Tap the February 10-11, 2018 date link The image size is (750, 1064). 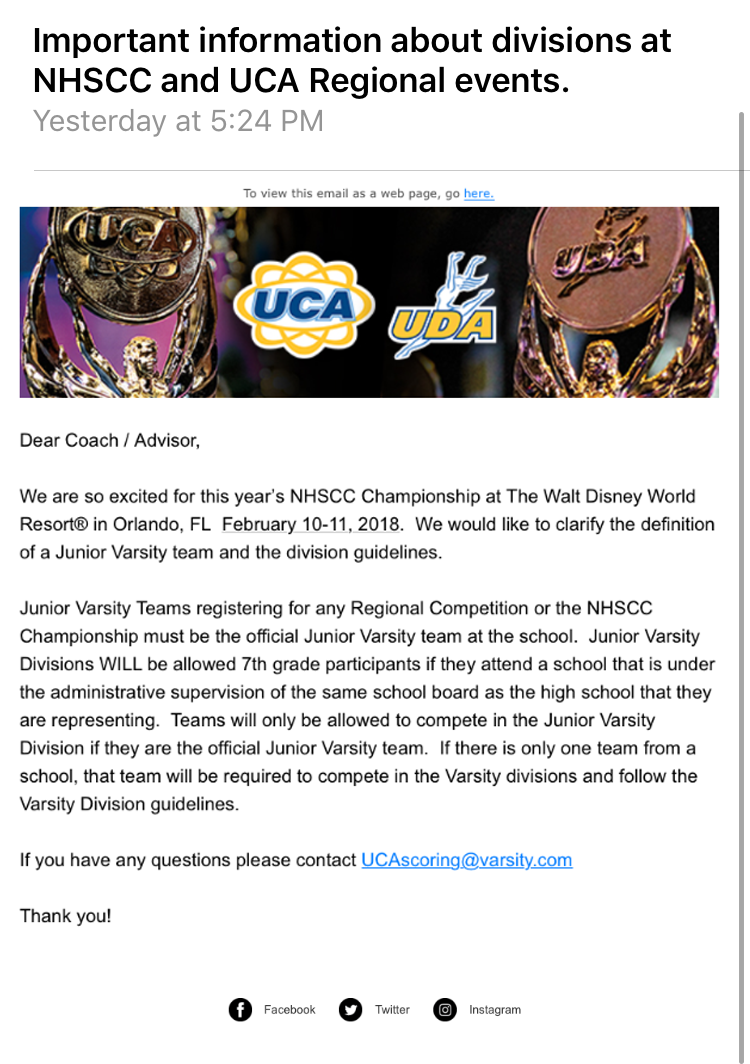[311, 524]
